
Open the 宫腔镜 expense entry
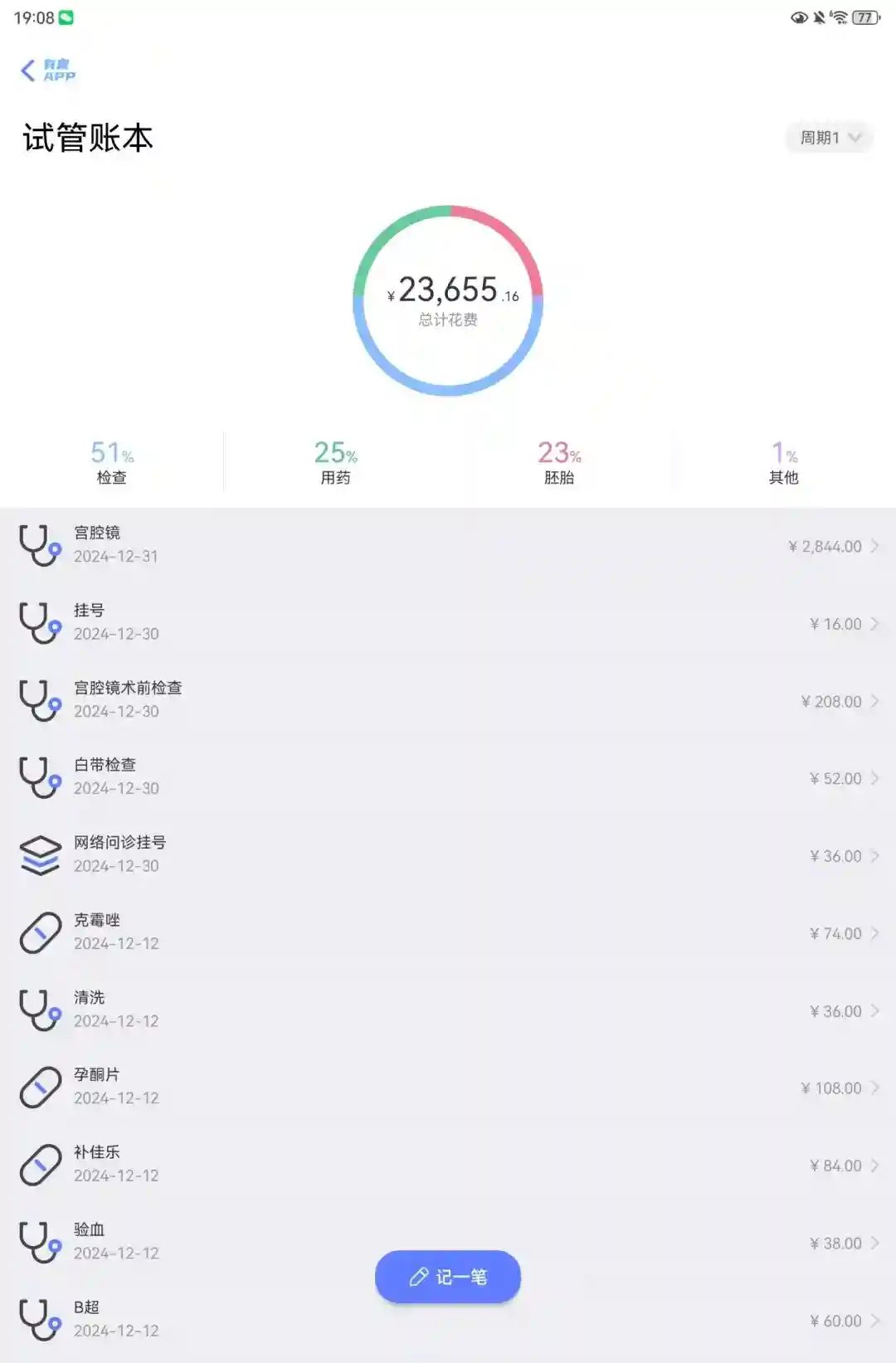[448, 546]
